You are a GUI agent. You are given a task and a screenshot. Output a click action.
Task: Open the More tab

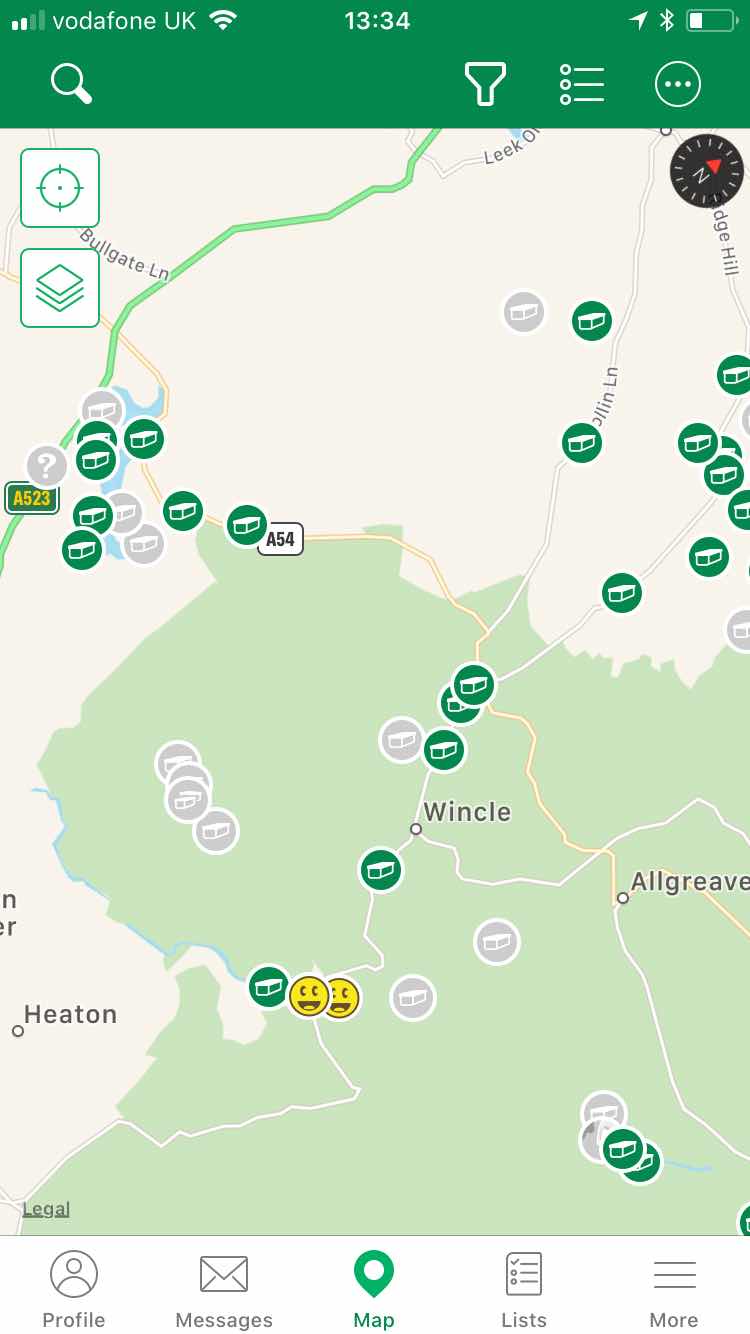pos(674,1289)
